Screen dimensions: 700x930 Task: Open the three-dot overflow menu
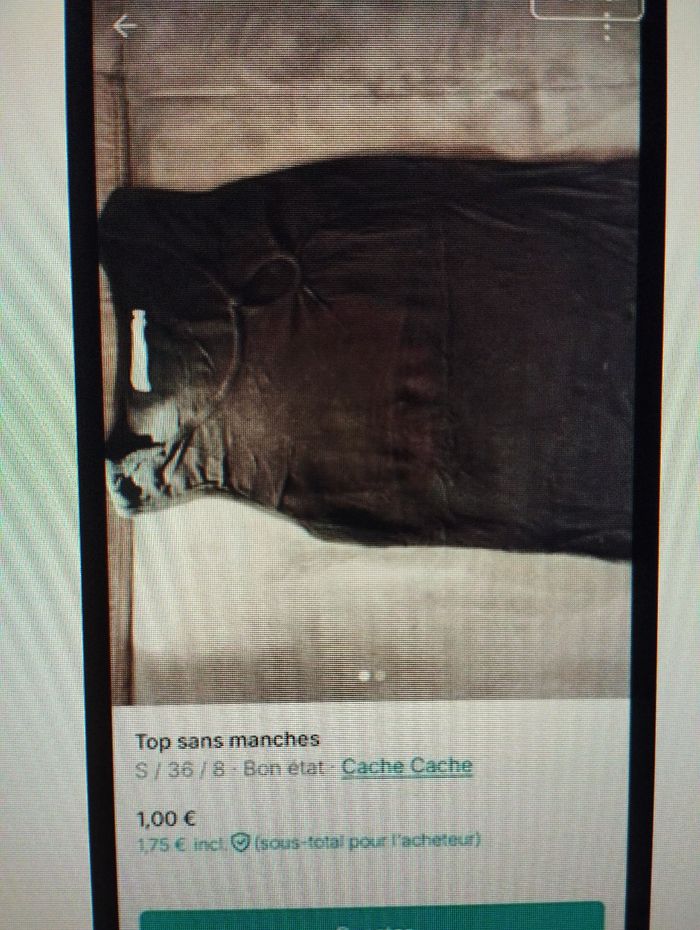pos(607,28)
